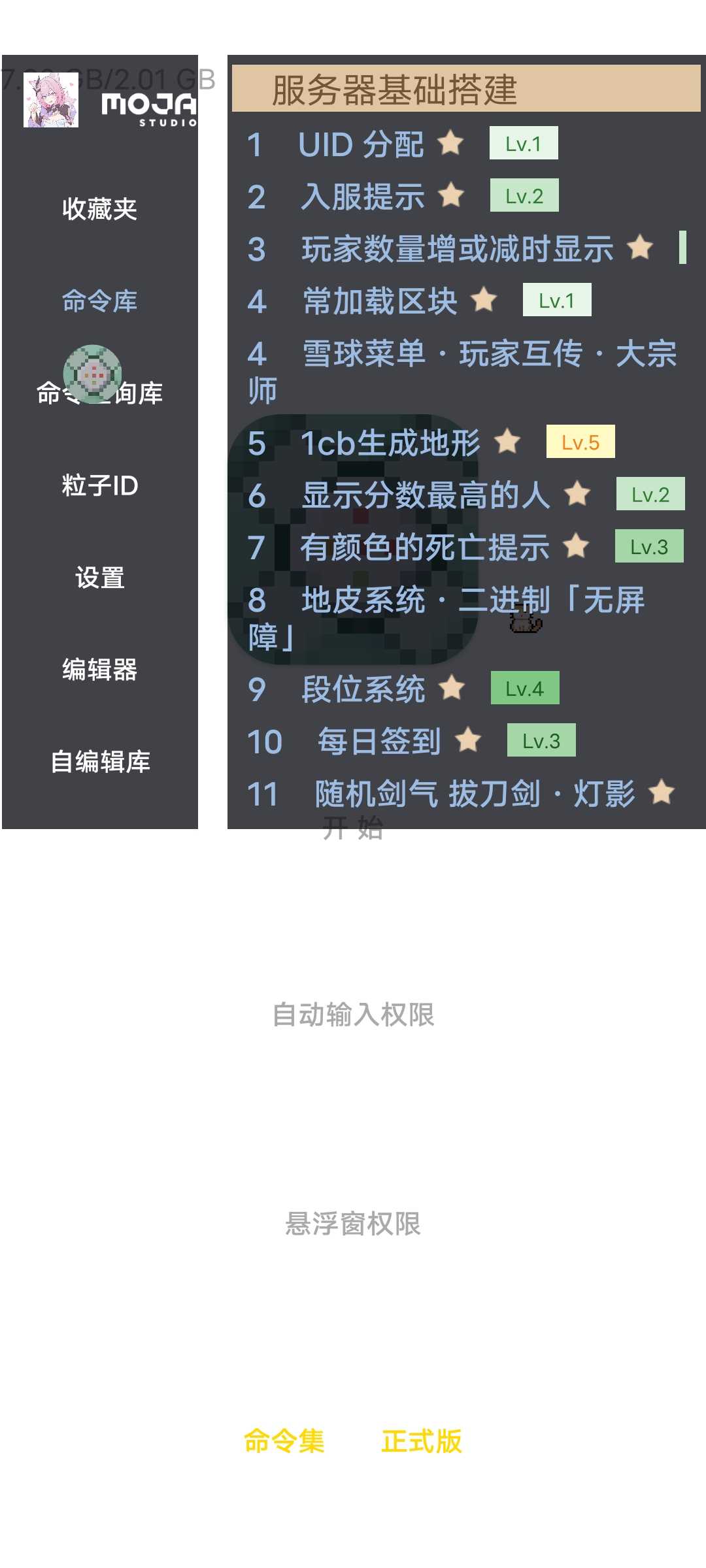This screenshot has width=706, height=1568.
Task: Open the 粒子ID section
Action: (99, 485)
